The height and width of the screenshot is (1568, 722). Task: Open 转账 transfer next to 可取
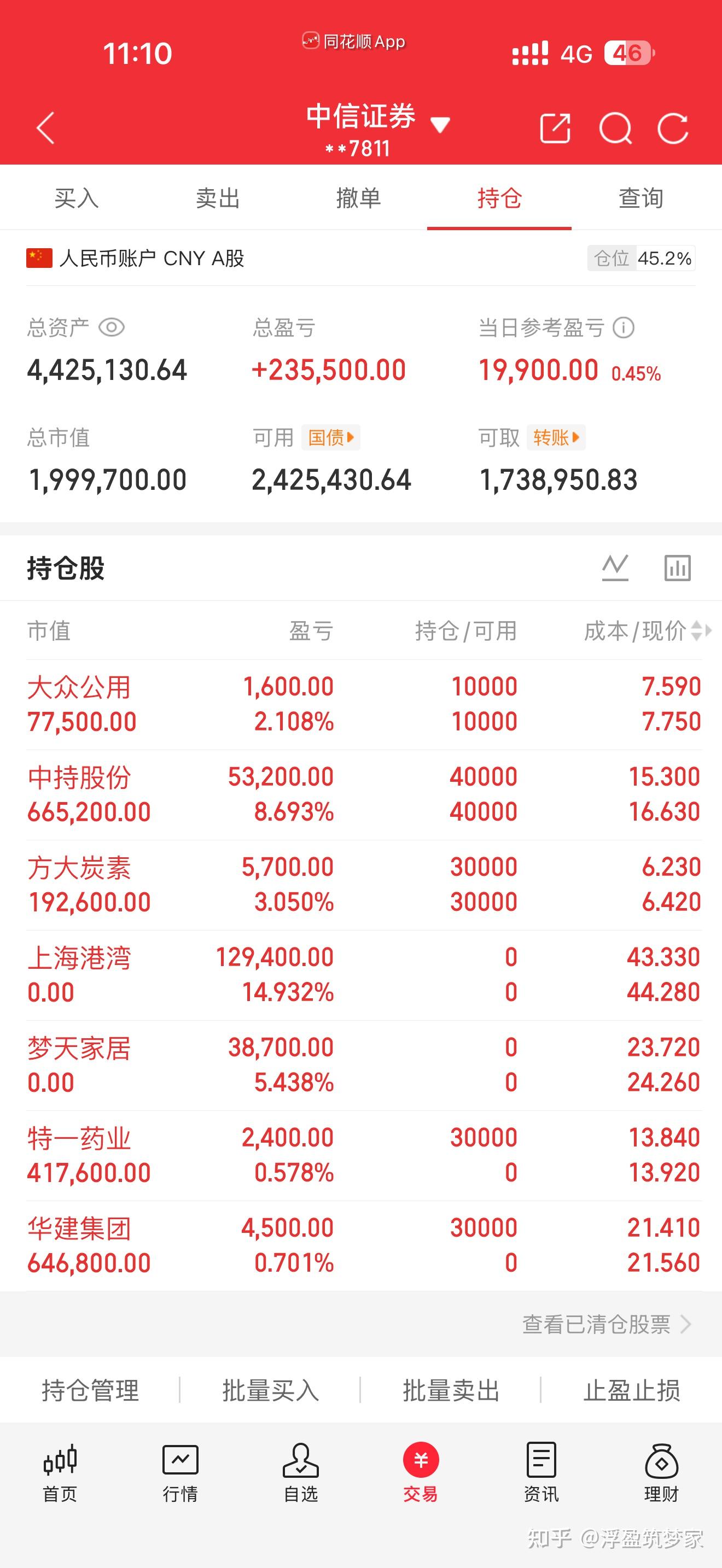tap(555, 437)
